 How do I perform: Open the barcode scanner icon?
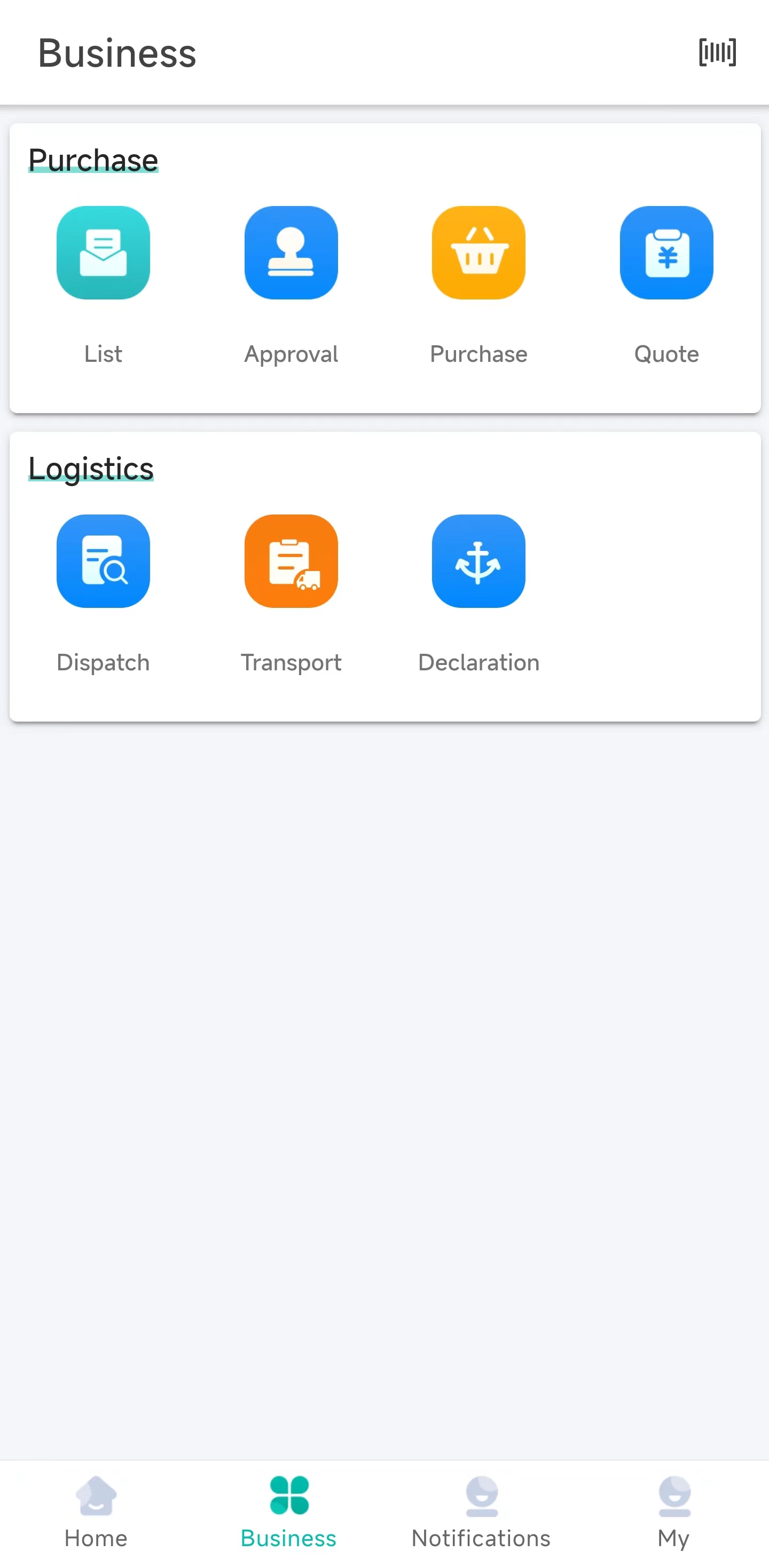point(717,52)
